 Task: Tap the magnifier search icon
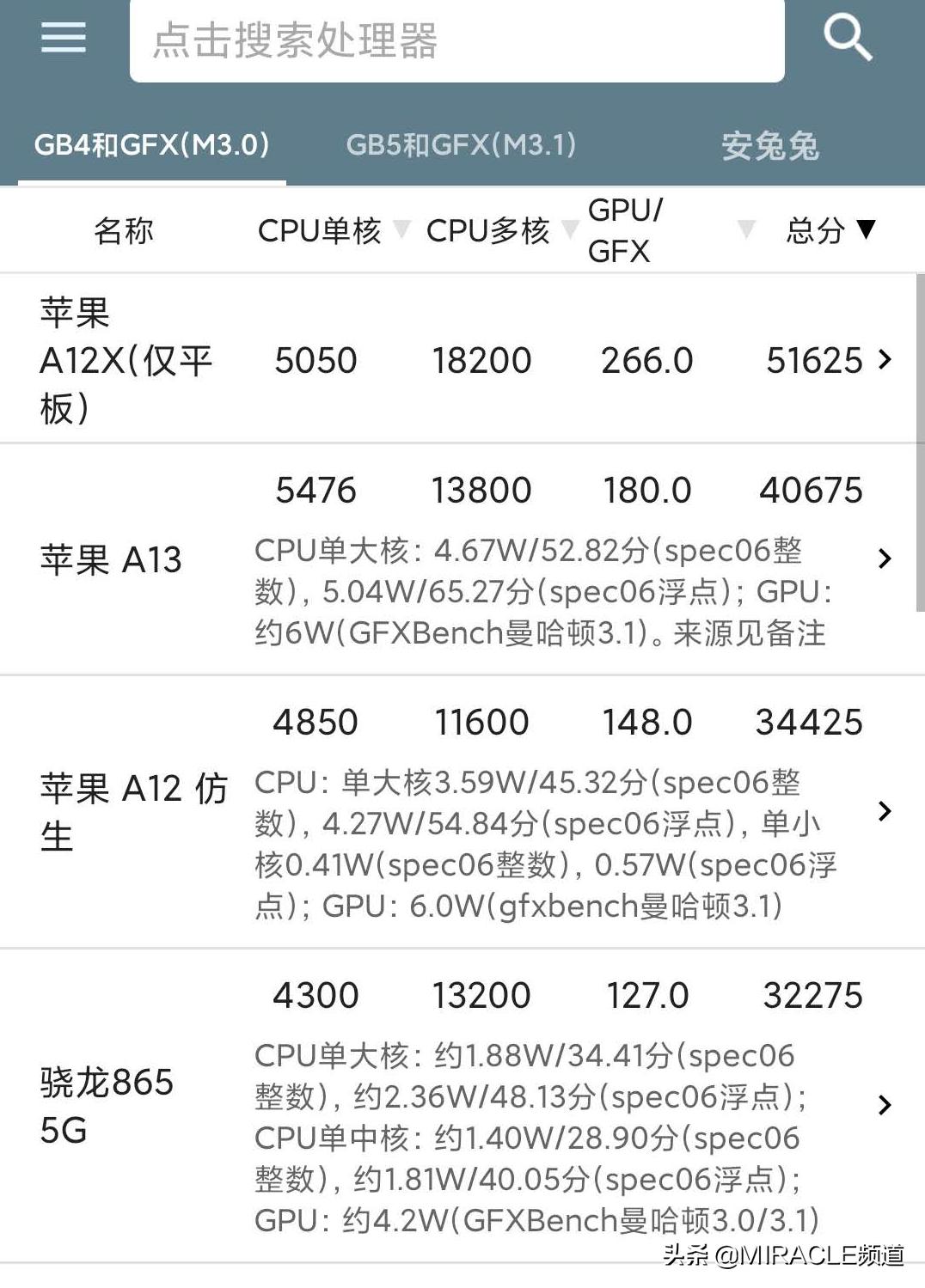tap(848, 39)
